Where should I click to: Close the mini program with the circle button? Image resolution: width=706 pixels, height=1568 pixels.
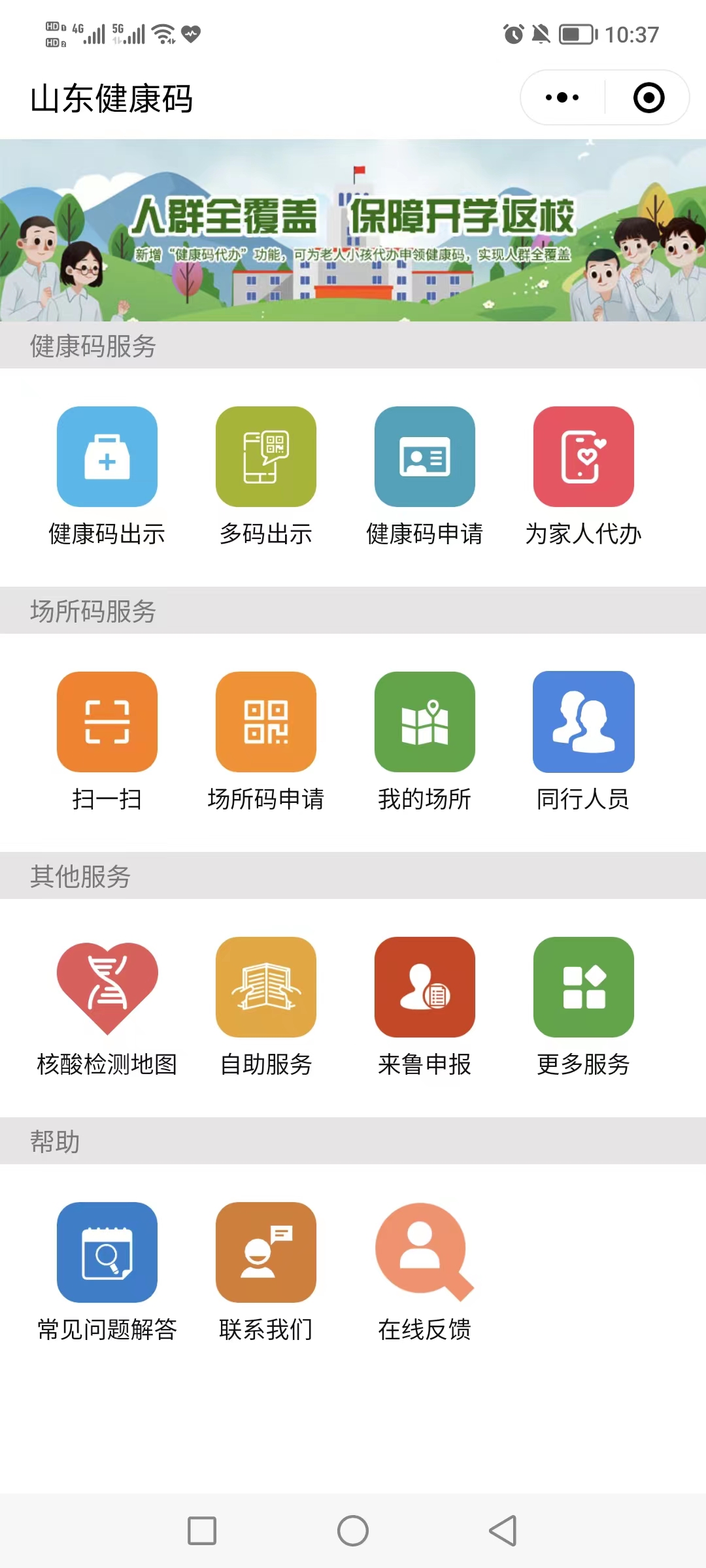(x=648, y=98)
